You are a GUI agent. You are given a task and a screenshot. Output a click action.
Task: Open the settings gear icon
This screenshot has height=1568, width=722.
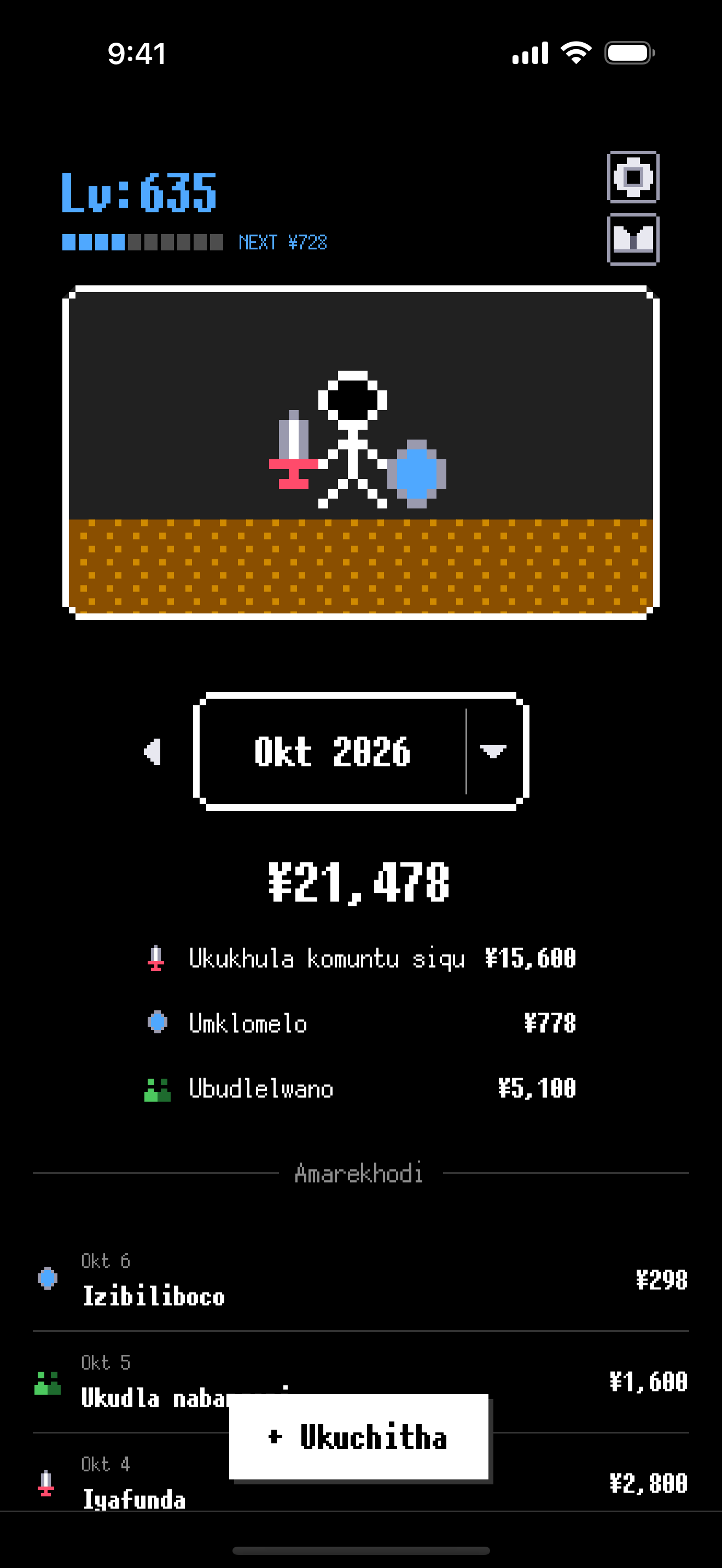pyautogui.click(x=633, y=177)
